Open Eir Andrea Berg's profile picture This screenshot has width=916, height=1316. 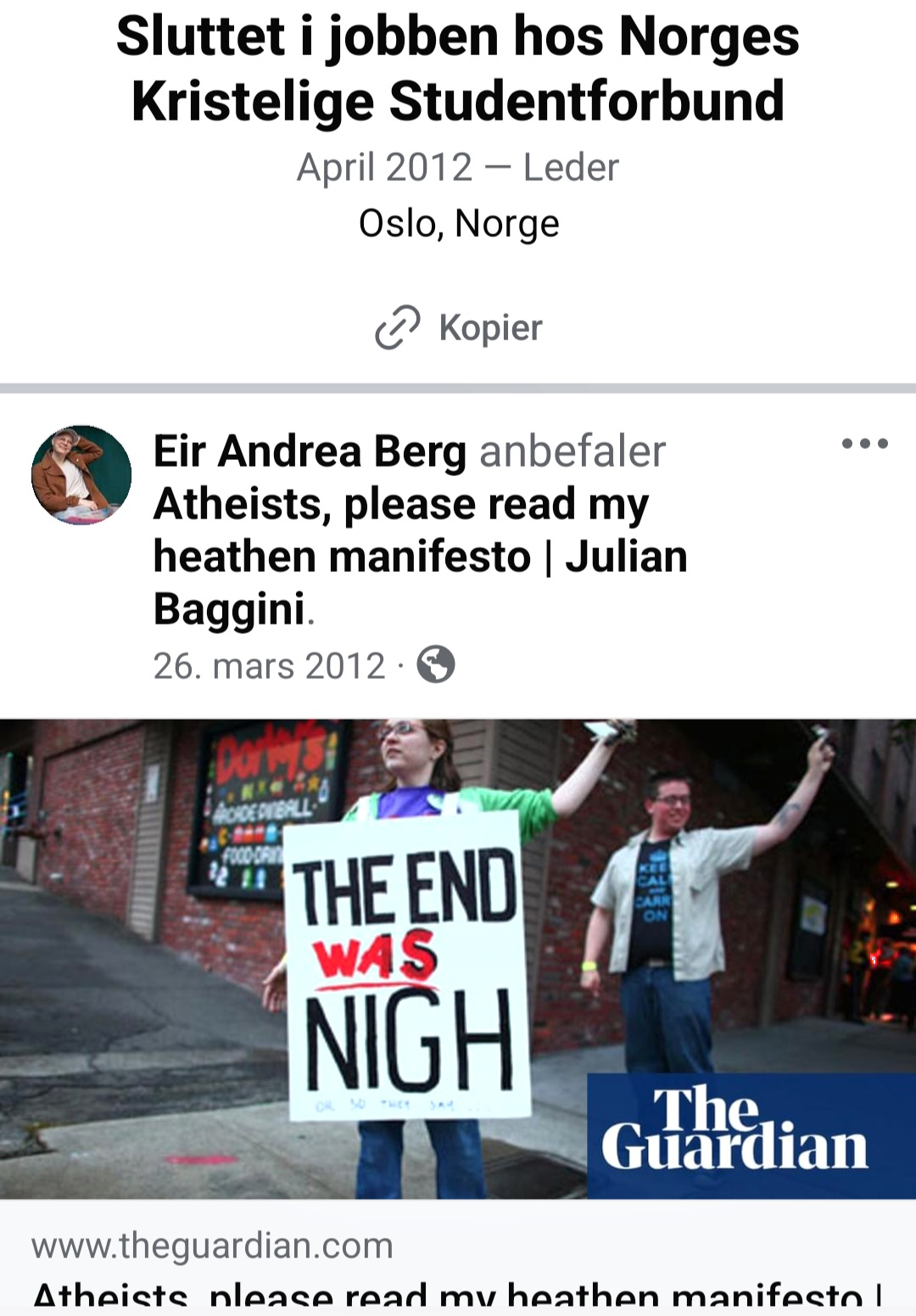click(81, 475)
